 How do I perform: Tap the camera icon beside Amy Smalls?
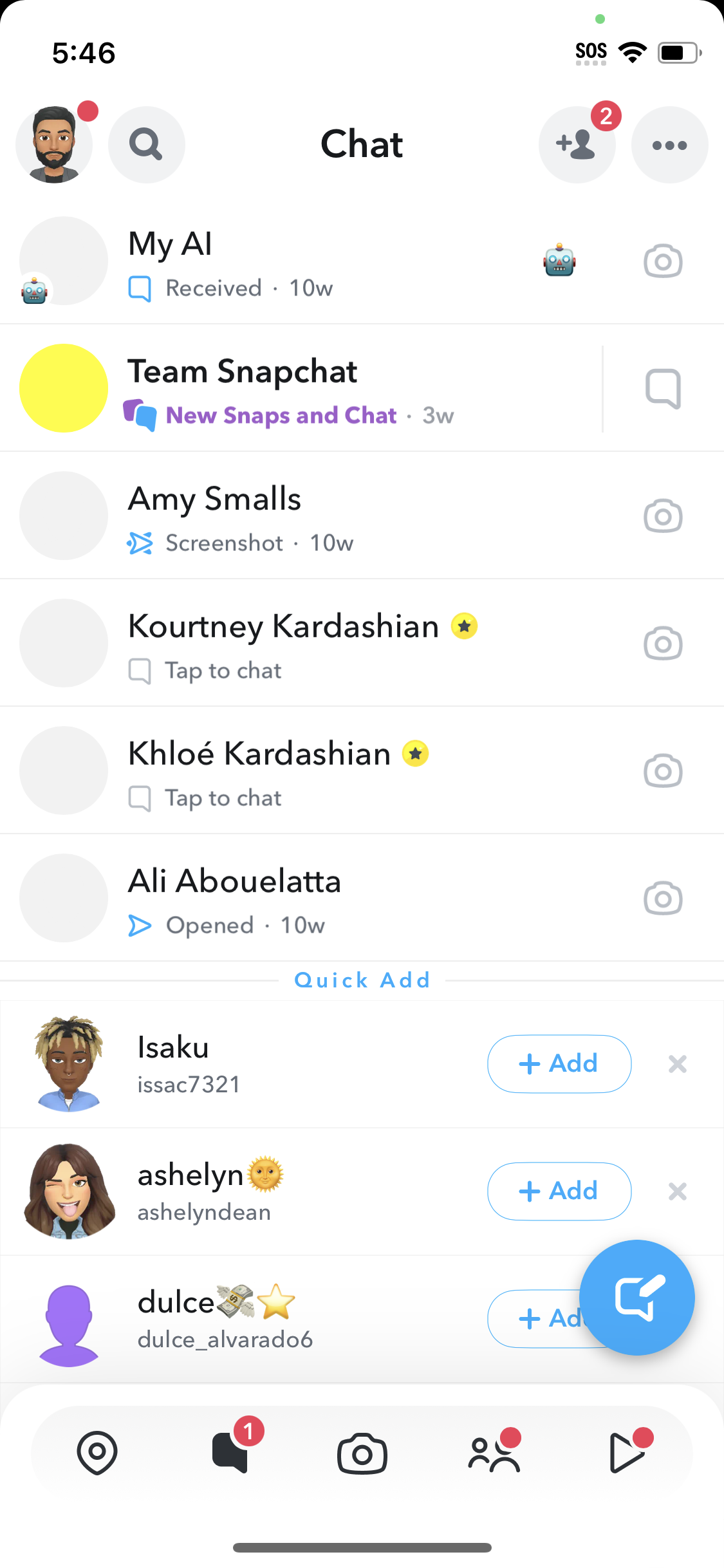tap(662, 516)
